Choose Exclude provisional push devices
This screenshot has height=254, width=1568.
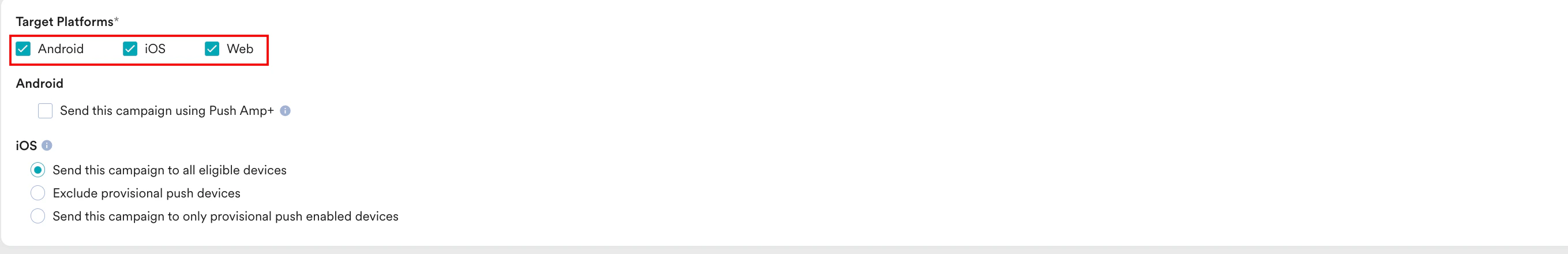tap(37, 193)
